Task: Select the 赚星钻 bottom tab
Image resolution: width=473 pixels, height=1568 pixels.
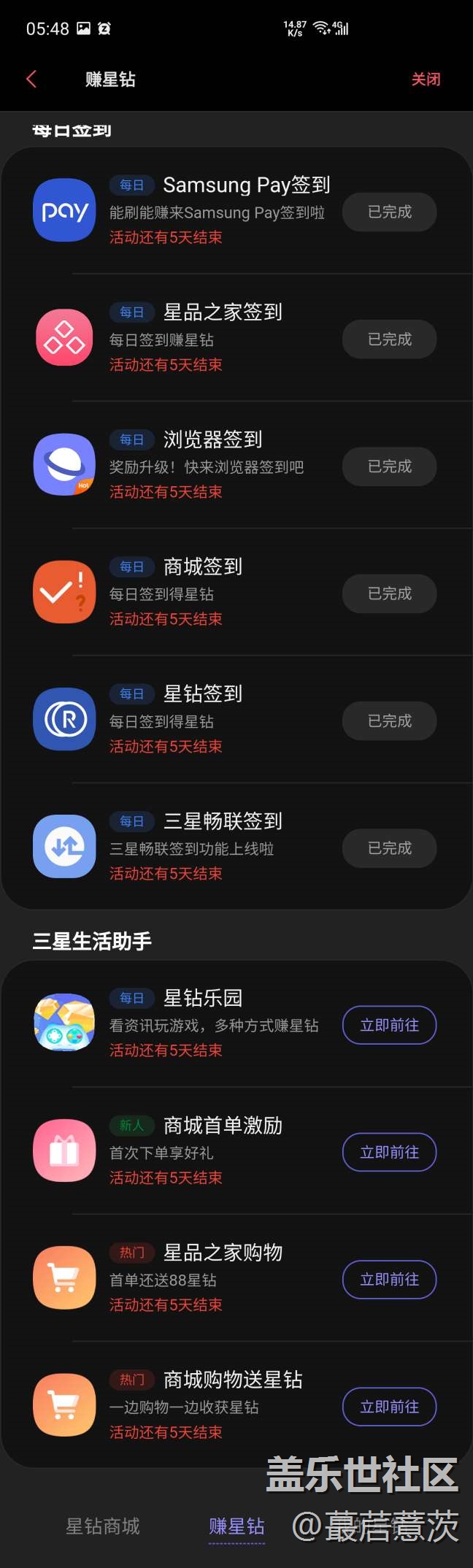Action: 236,1526
